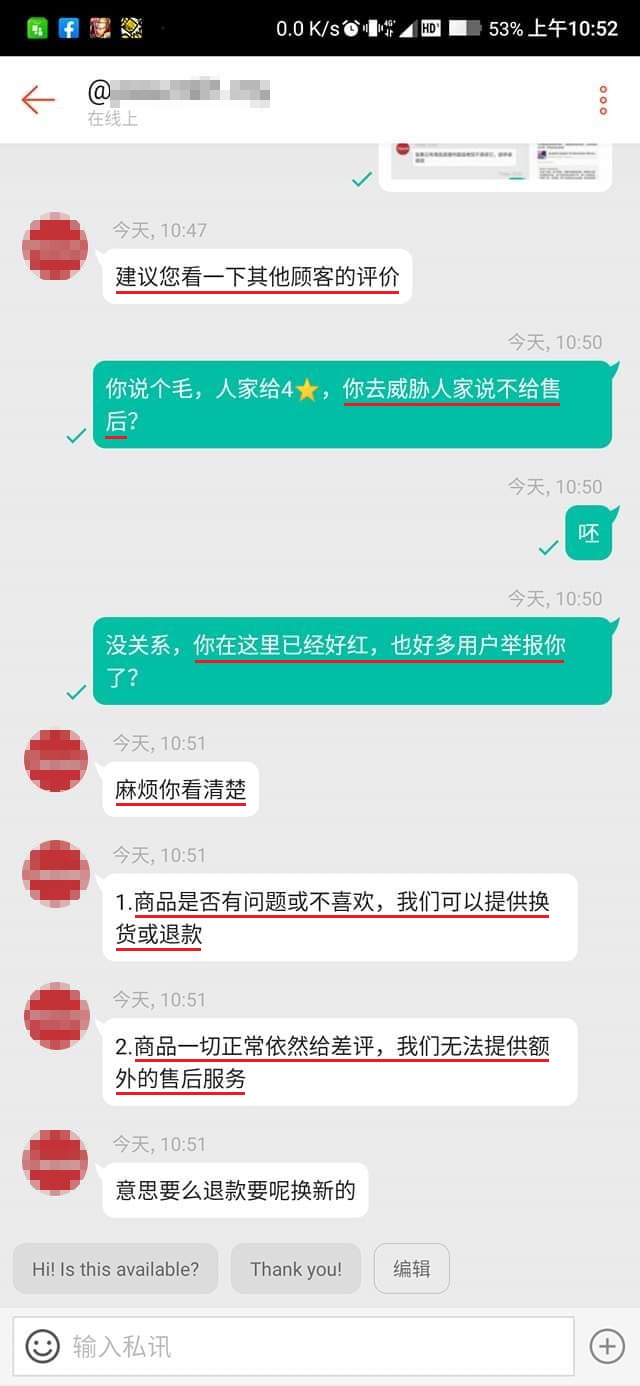Send the "Thank you!" quick reply

(x=295, y=1269)
